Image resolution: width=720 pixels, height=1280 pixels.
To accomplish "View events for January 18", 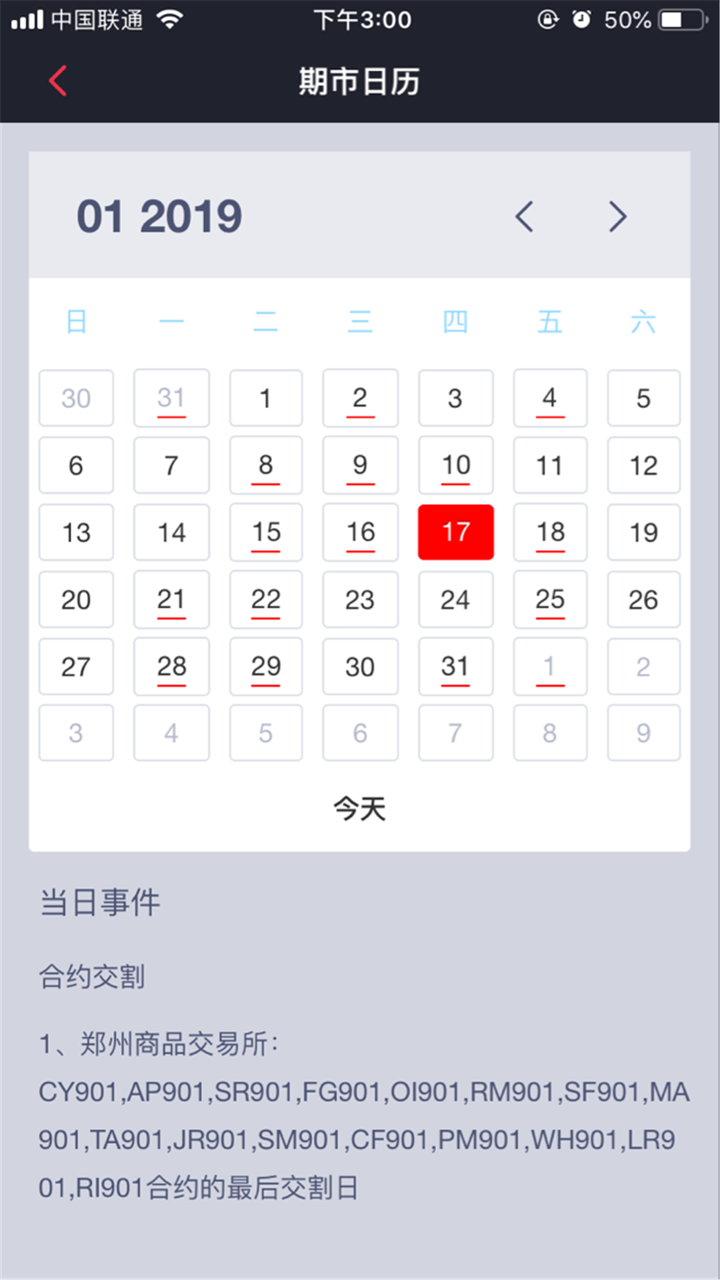I will (550, 532).
